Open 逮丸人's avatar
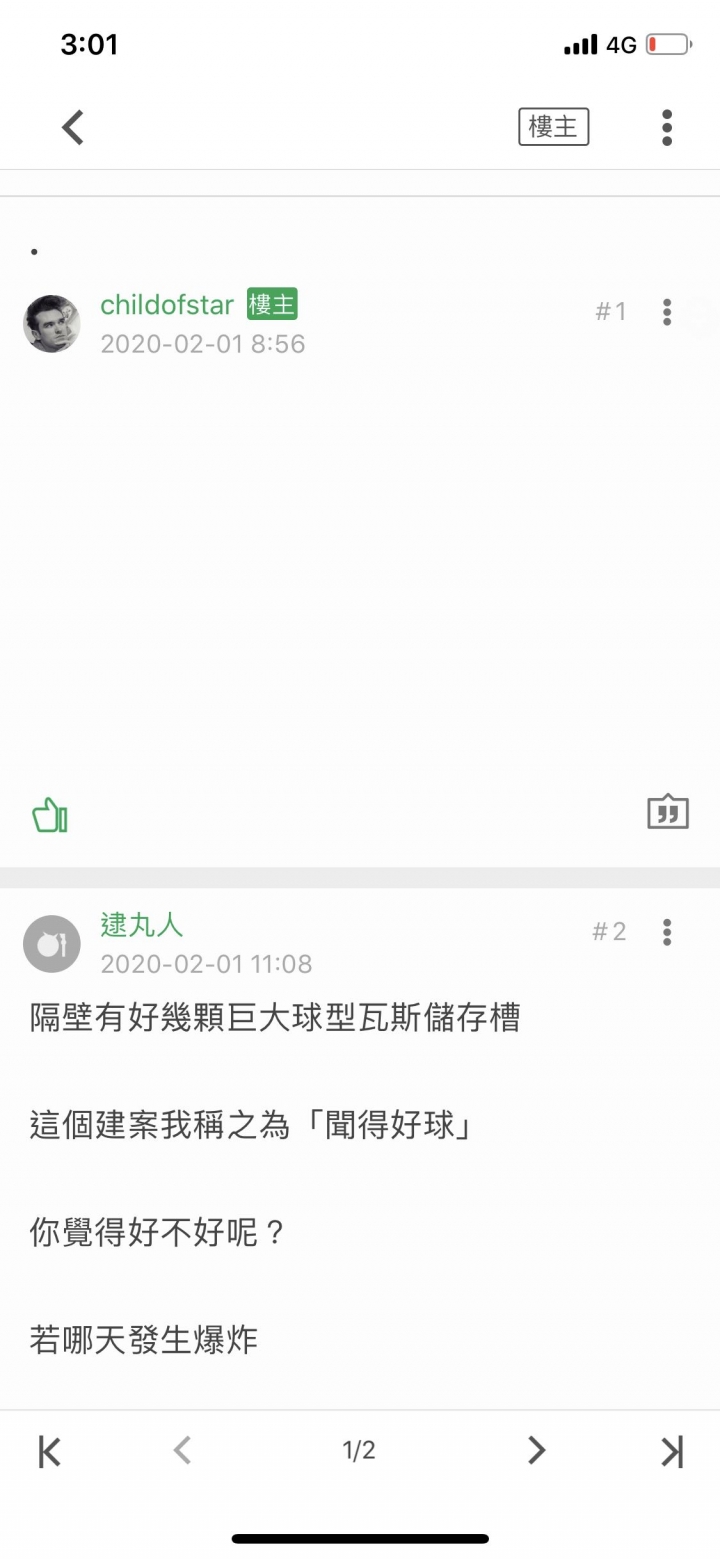This screenshot has height=1559, width=720. [52, 943]
